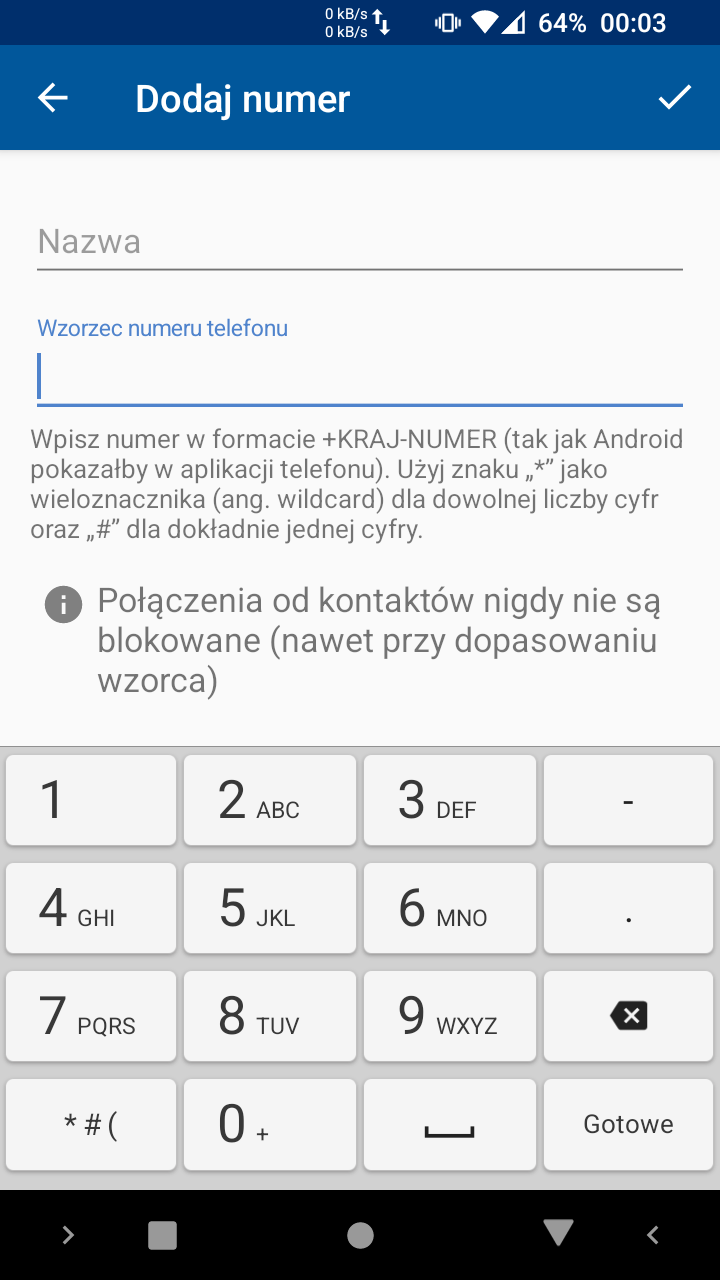720x1280 pixels.
Task: Delete a character with backspace key
Action: [x=628, y=1016]
